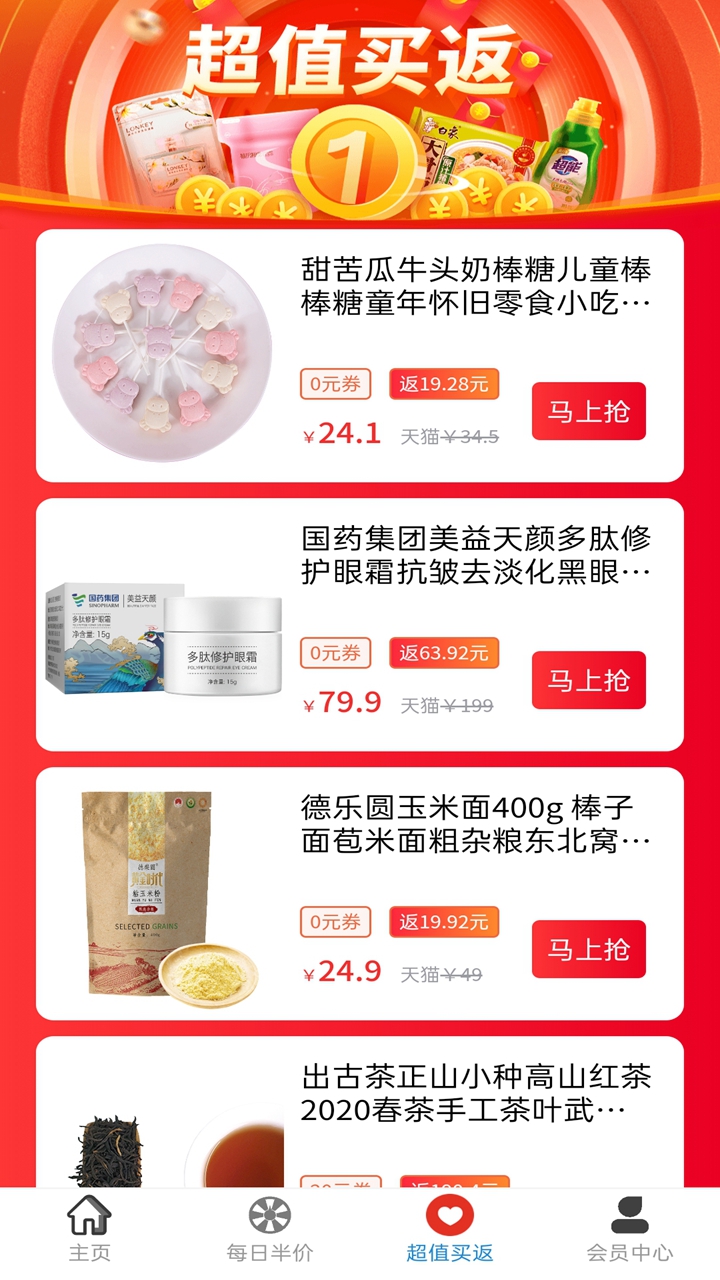Tap 马上抢 for the 德乐圆 corn flour
The width and height of the screenshot is (720, 1280).
588,949
